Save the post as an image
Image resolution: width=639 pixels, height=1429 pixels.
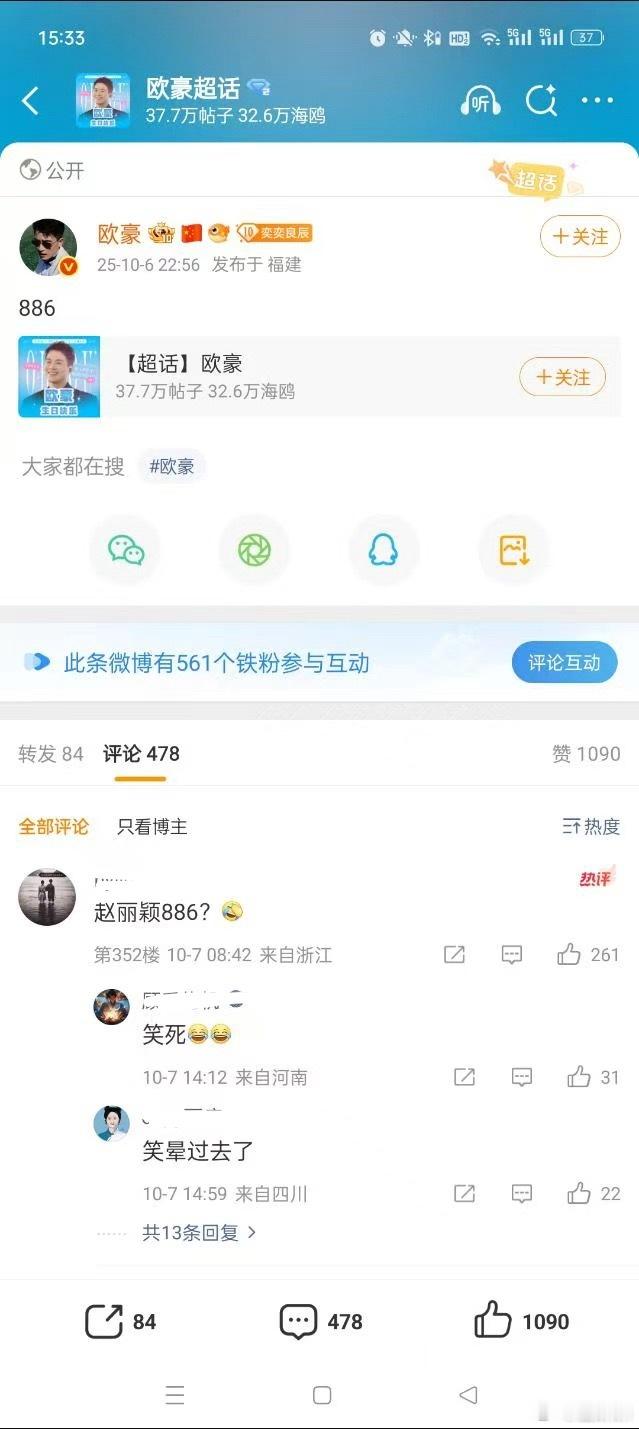tap(514, 549)
